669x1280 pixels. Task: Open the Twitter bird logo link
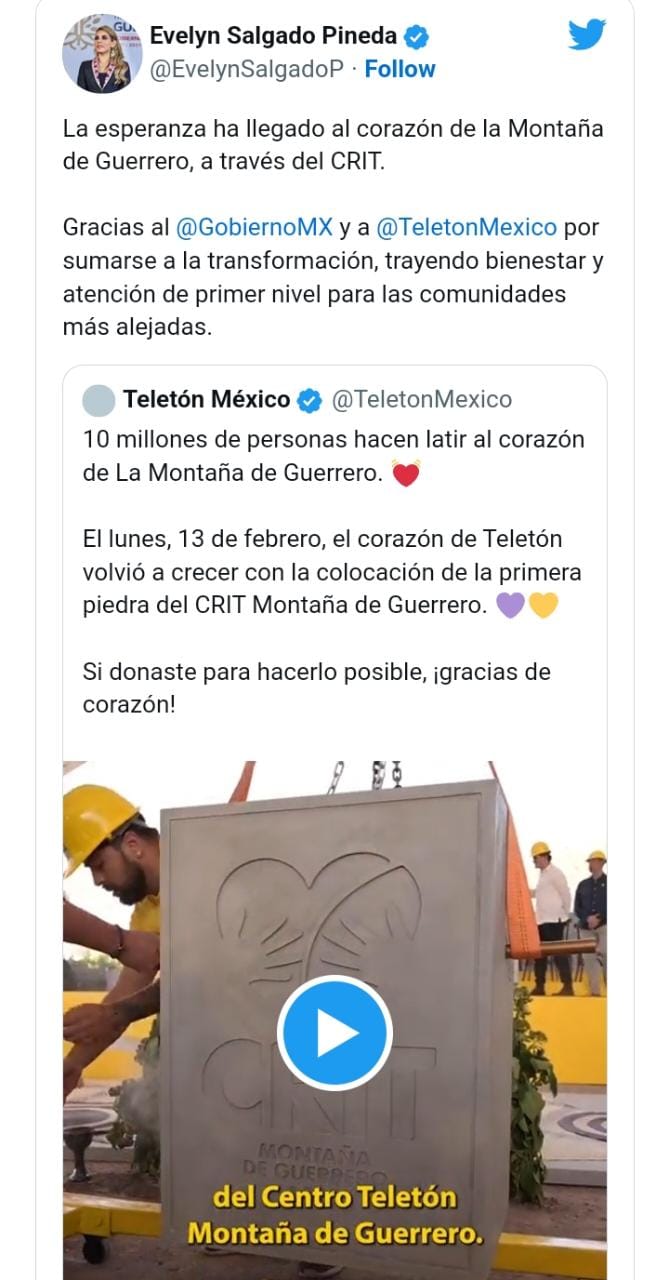pyautogui.click(x=587, y=35)
